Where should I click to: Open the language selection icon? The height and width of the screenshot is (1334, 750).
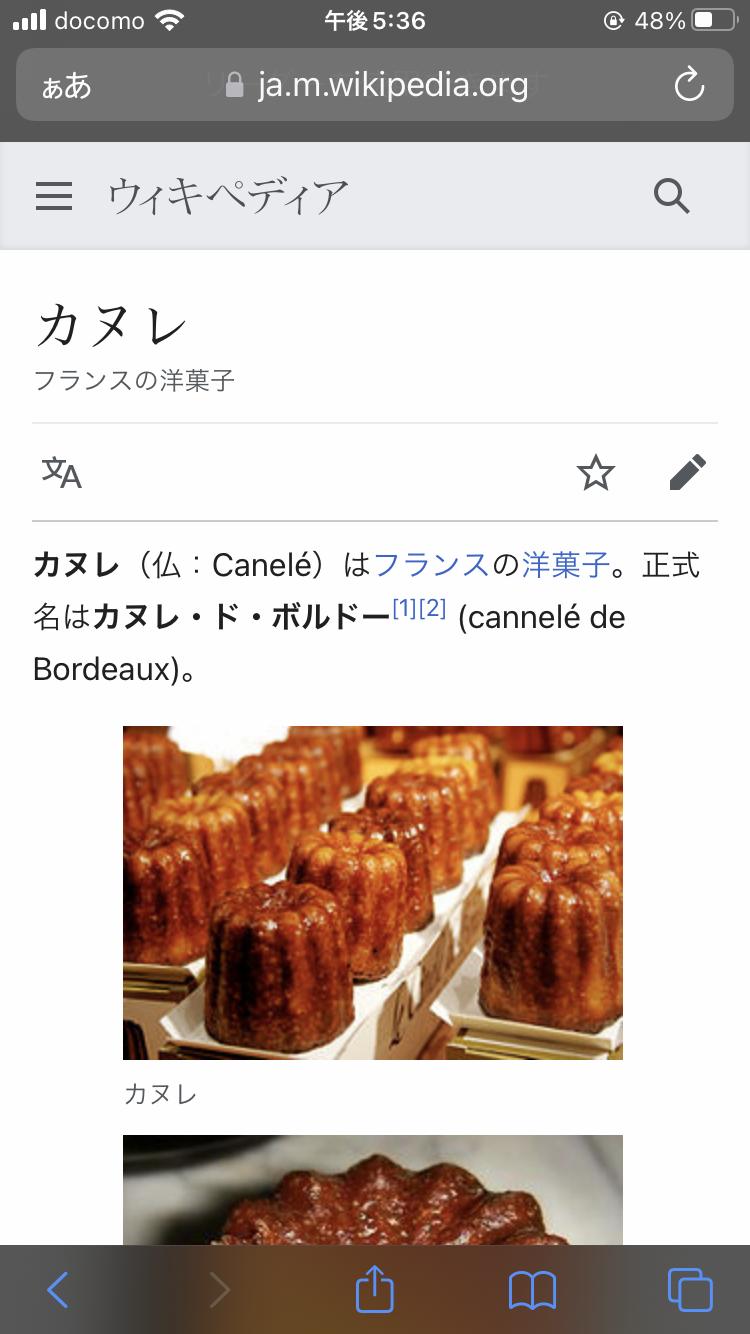click(61, 472)
